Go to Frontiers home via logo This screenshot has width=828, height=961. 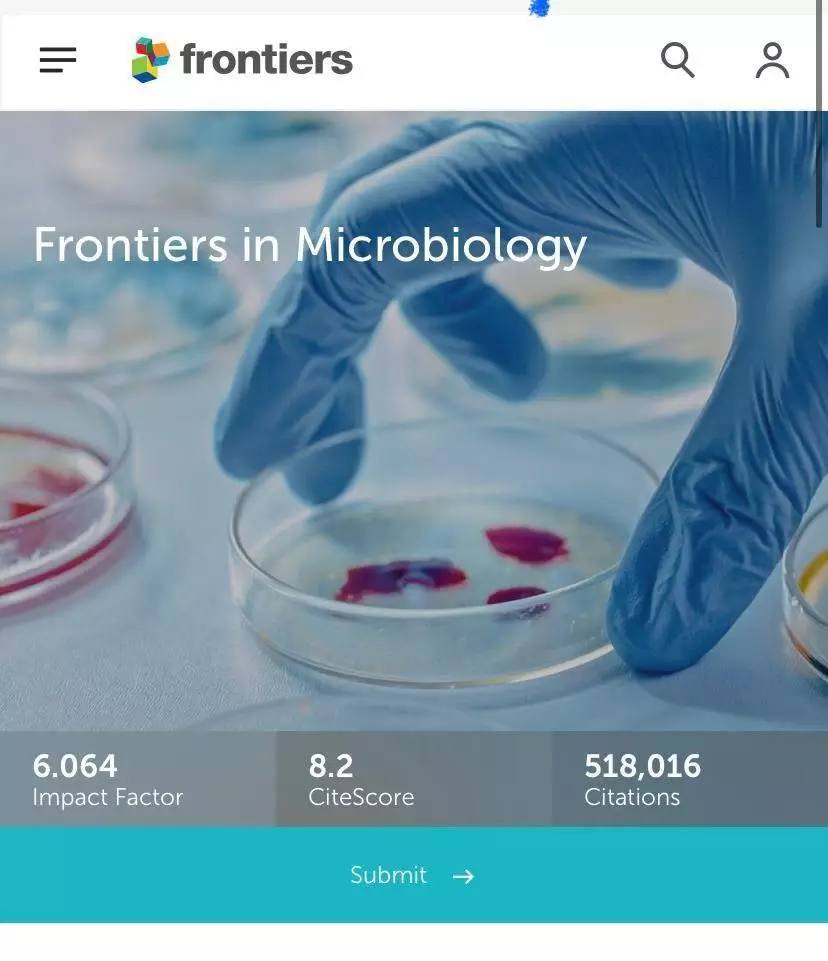[243, 60]
